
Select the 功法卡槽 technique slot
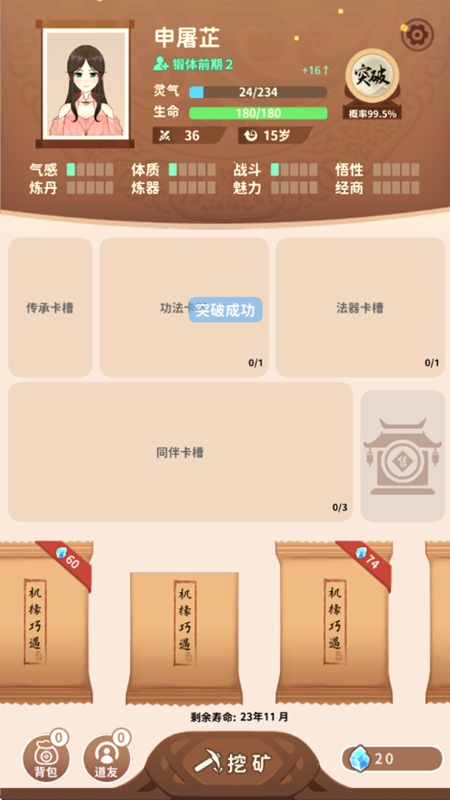pos(184,307)
